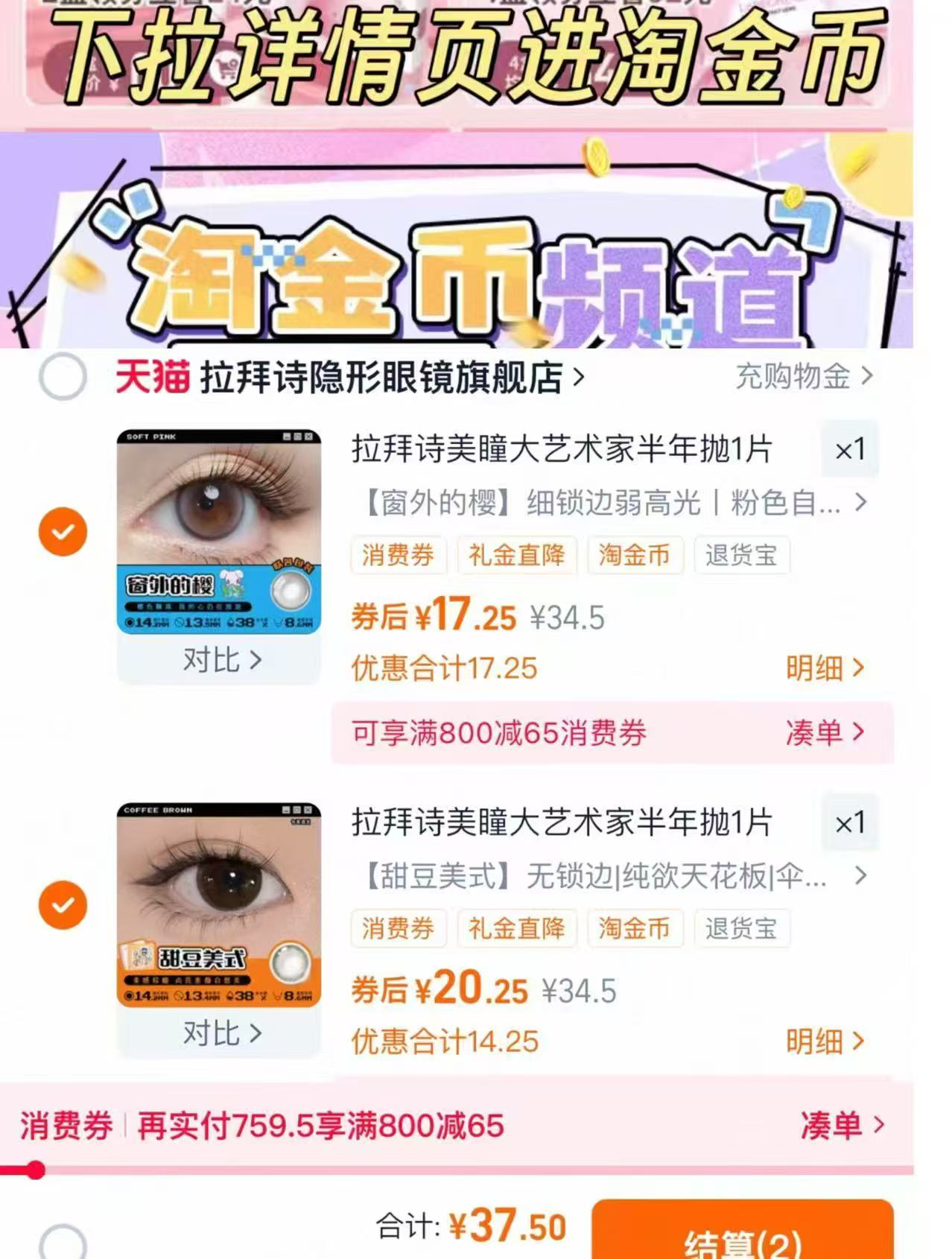
Task: Click the 礼金直降 tag on first product
Action: (517, 555)
